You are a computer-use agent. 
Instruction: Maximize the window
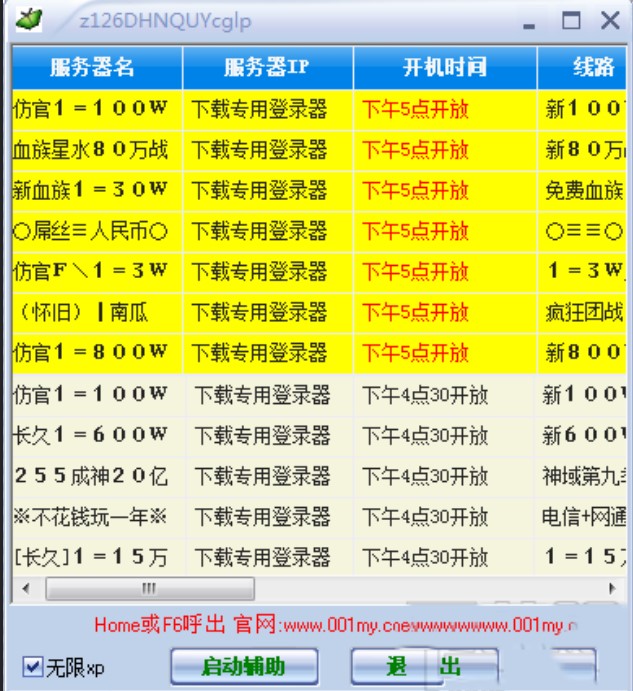[x=570, y=20]
